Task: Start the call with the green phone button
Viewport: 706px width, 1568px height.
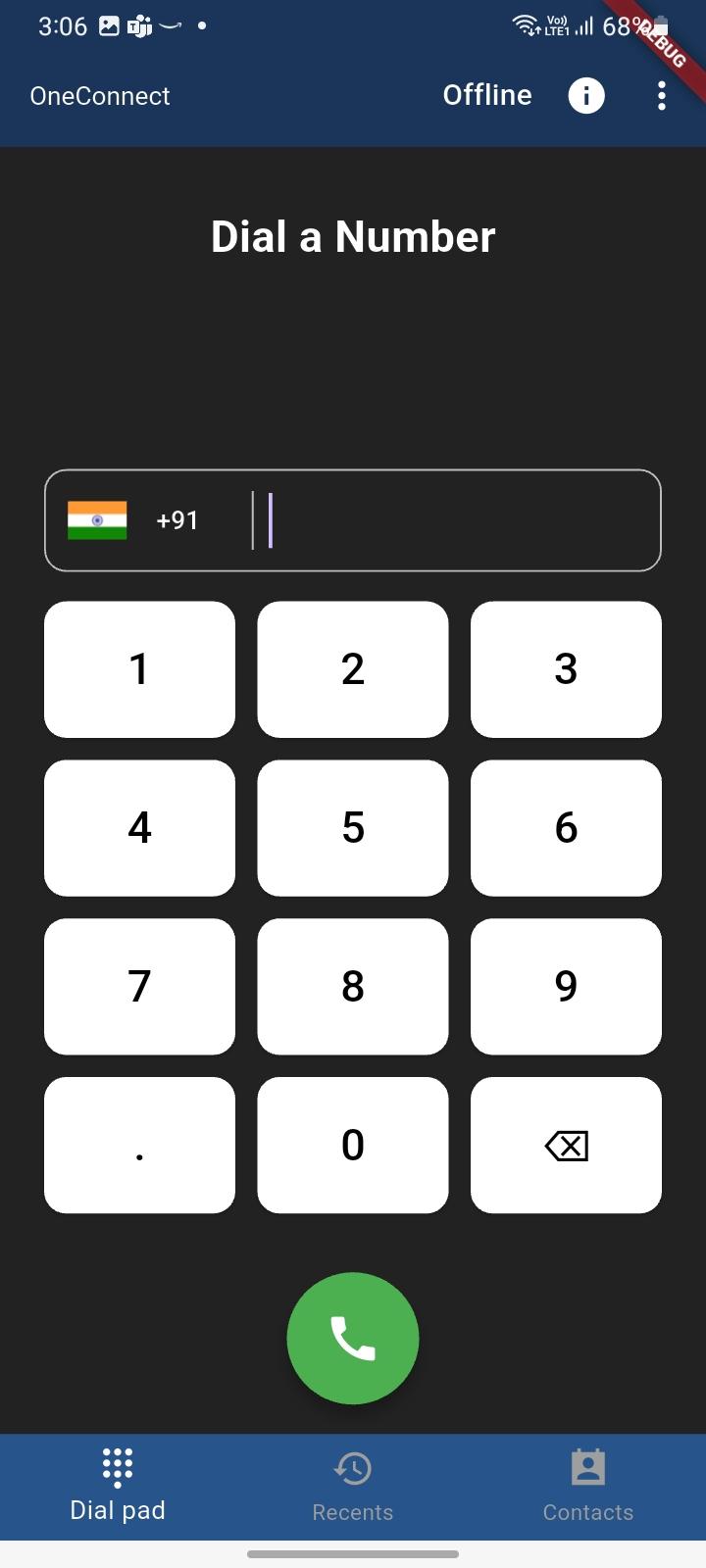Action: [x=353, y=1339]
